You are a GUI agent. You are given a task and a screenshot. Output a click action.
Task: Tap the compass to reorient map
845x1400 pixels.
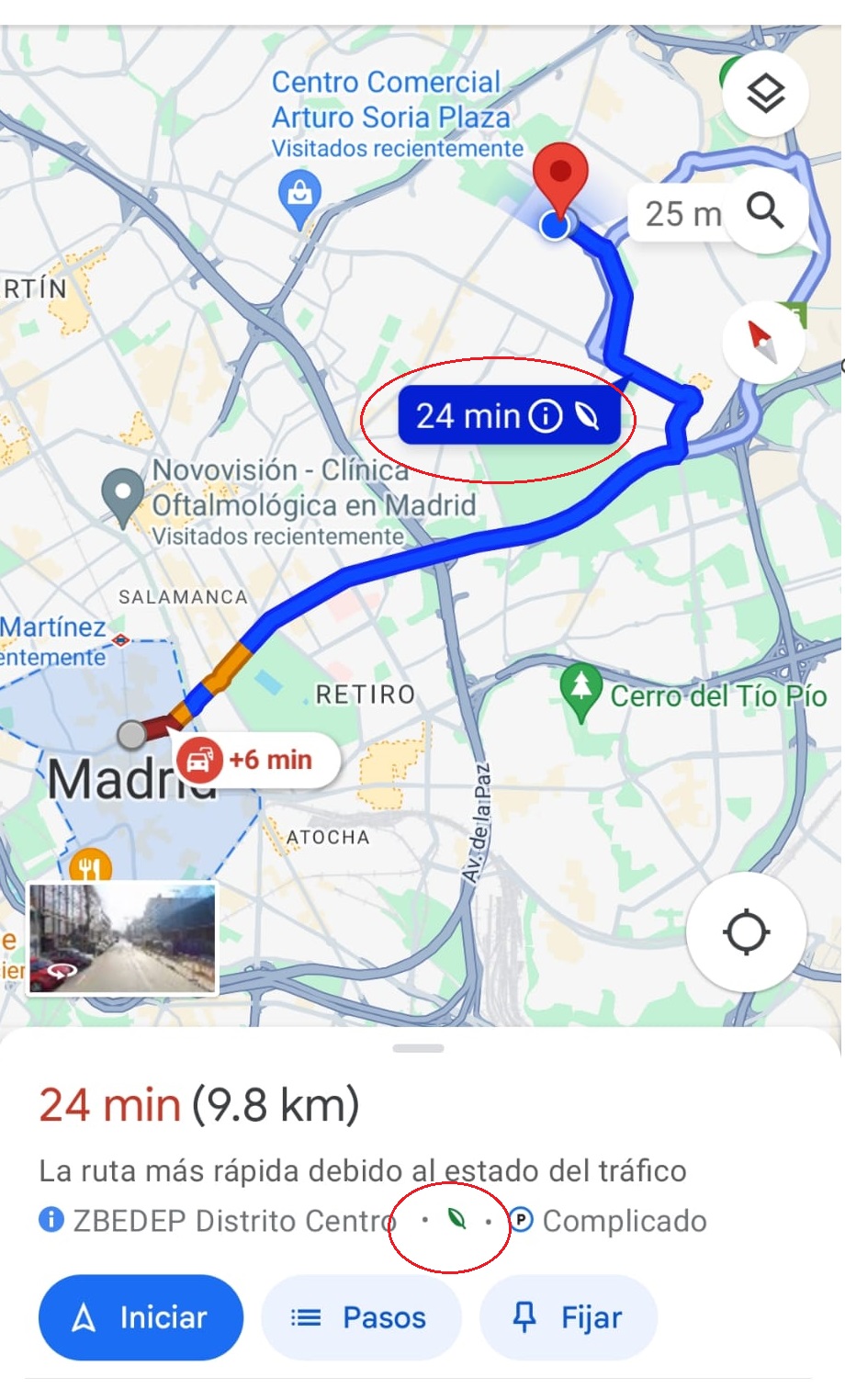pyautogui.click(x=763, y=342)
